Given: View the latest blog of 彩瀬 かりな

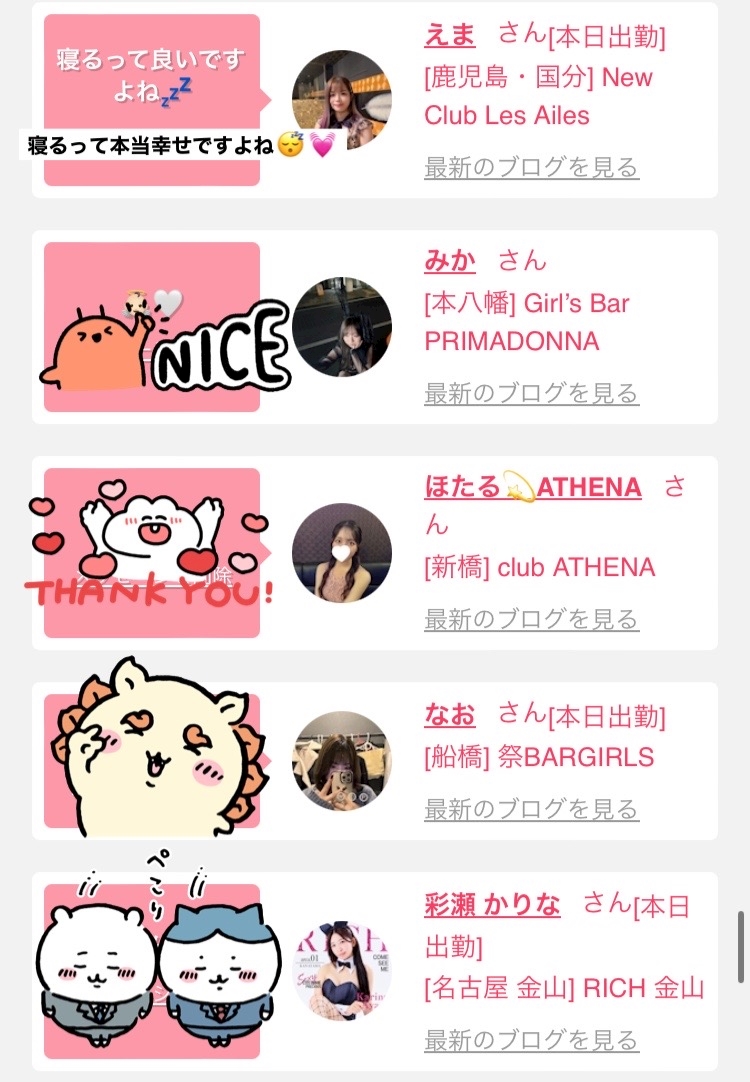Looking at the screenshot, I should click(x=531, y=1040).
